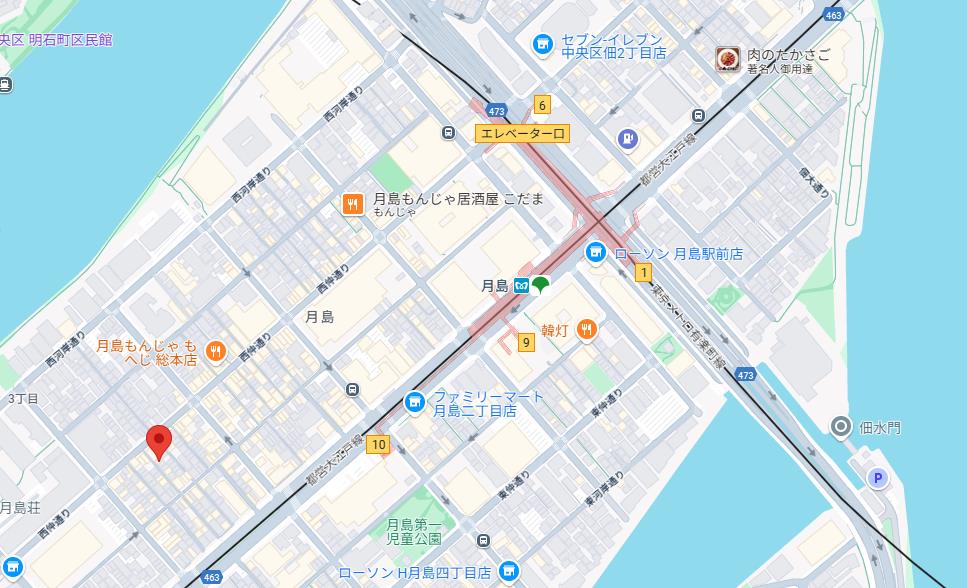Tap station exit 10 marker
Screen dimensions: 967x588
pyautogui.click(x=377, y=445)
